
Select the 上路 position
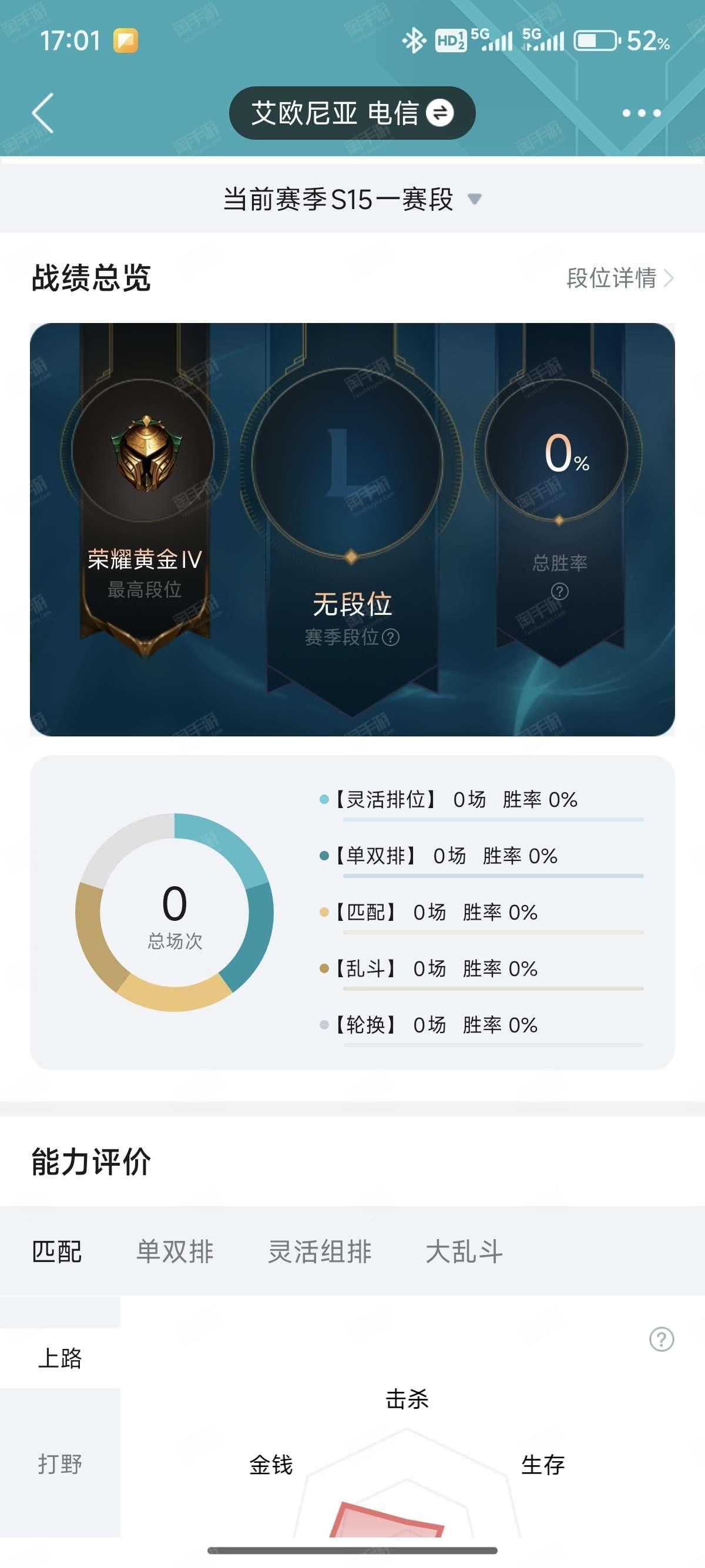[x=60, y=1358]
